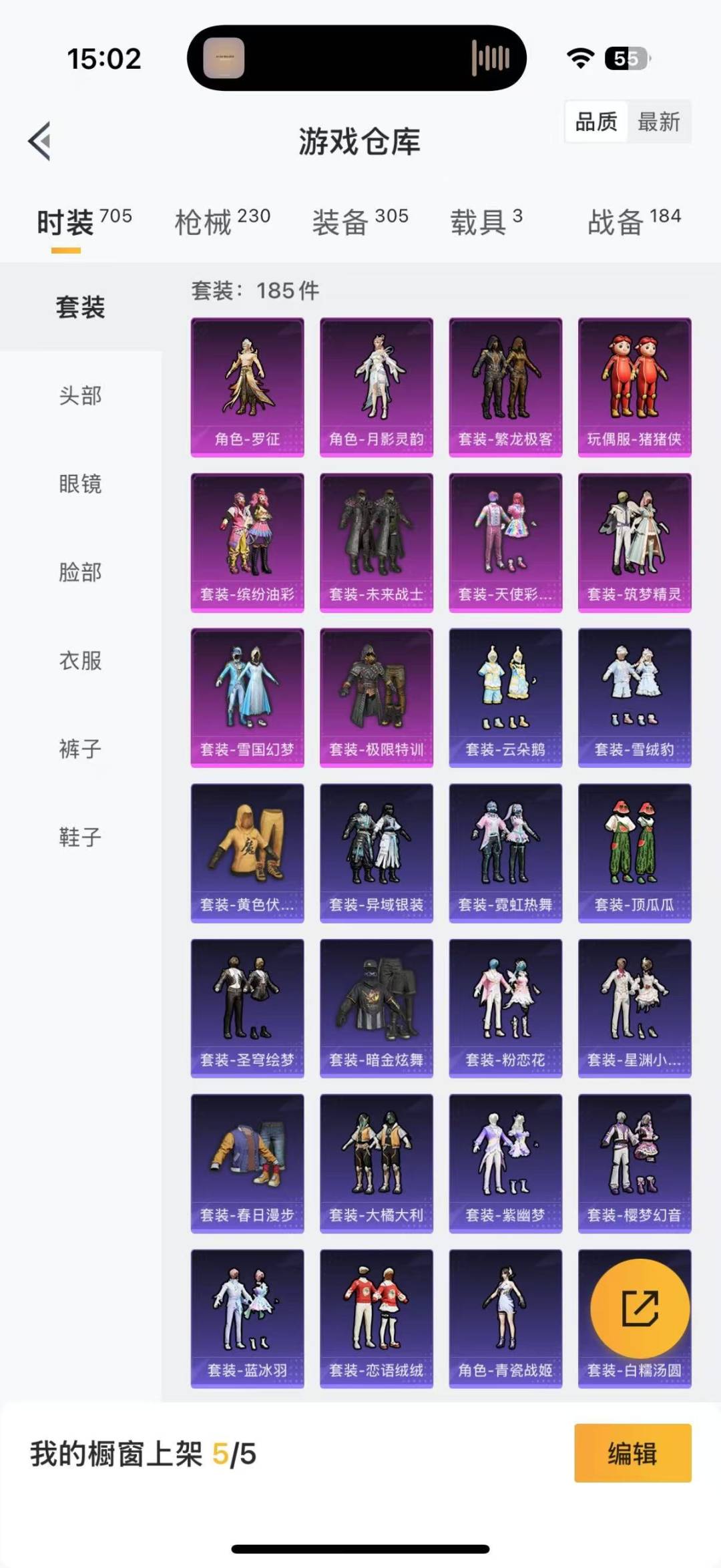This screenshot has height=1568, width=721.
Task: Go back using the arrow icon
Action: (x=39, y=141)
